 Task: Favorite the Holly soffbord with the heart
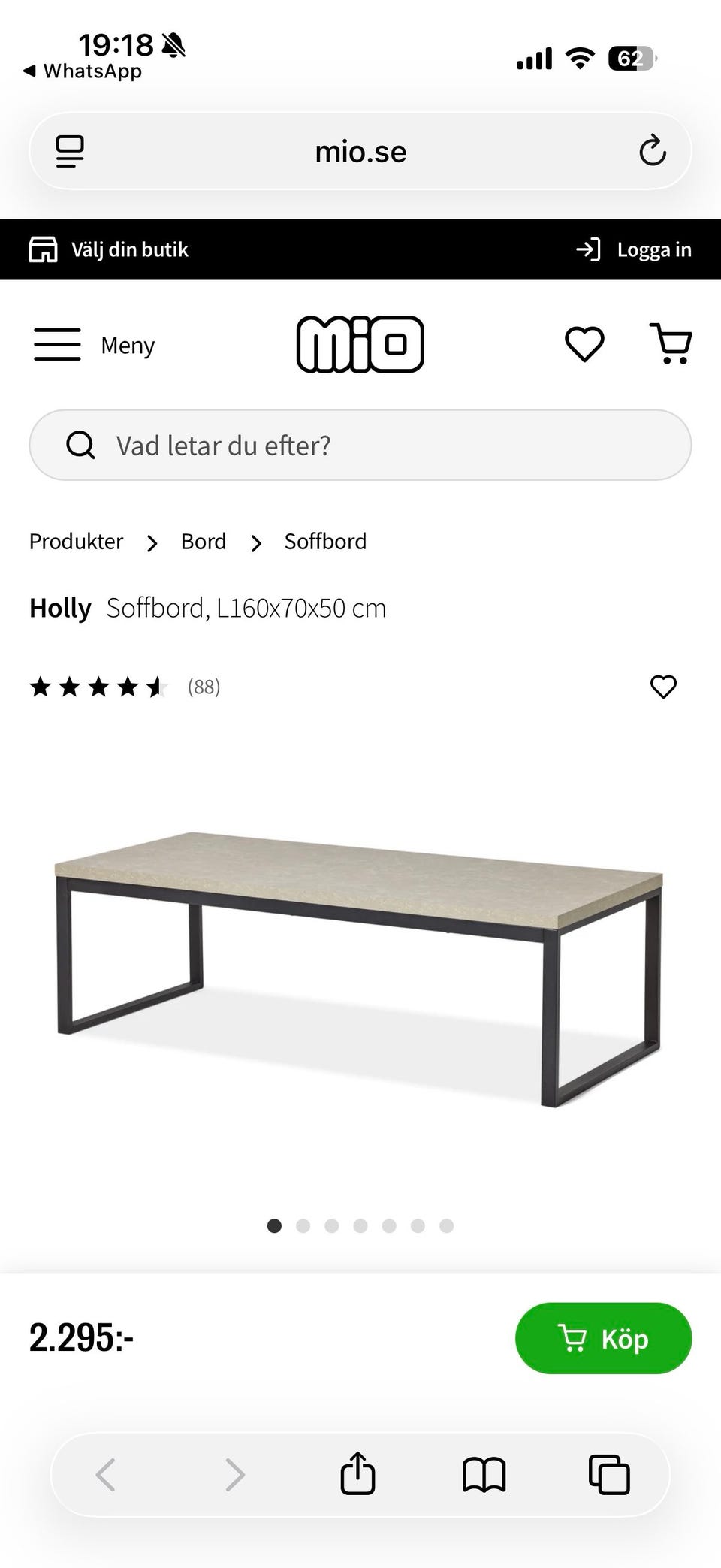pyautogui.click(x=664, y=686)
